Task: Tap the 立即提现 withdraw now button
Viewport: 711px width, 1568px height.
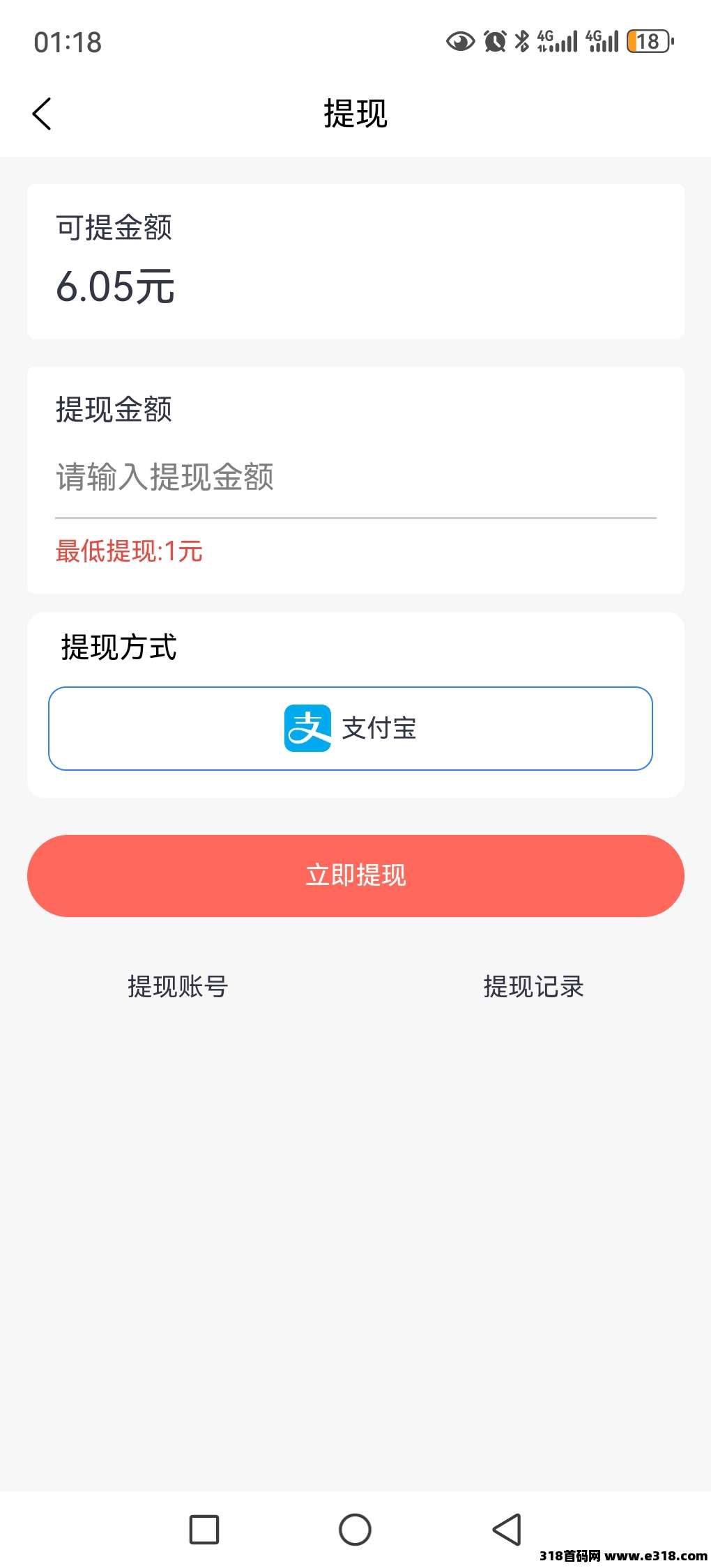Action: coord(355,875)
